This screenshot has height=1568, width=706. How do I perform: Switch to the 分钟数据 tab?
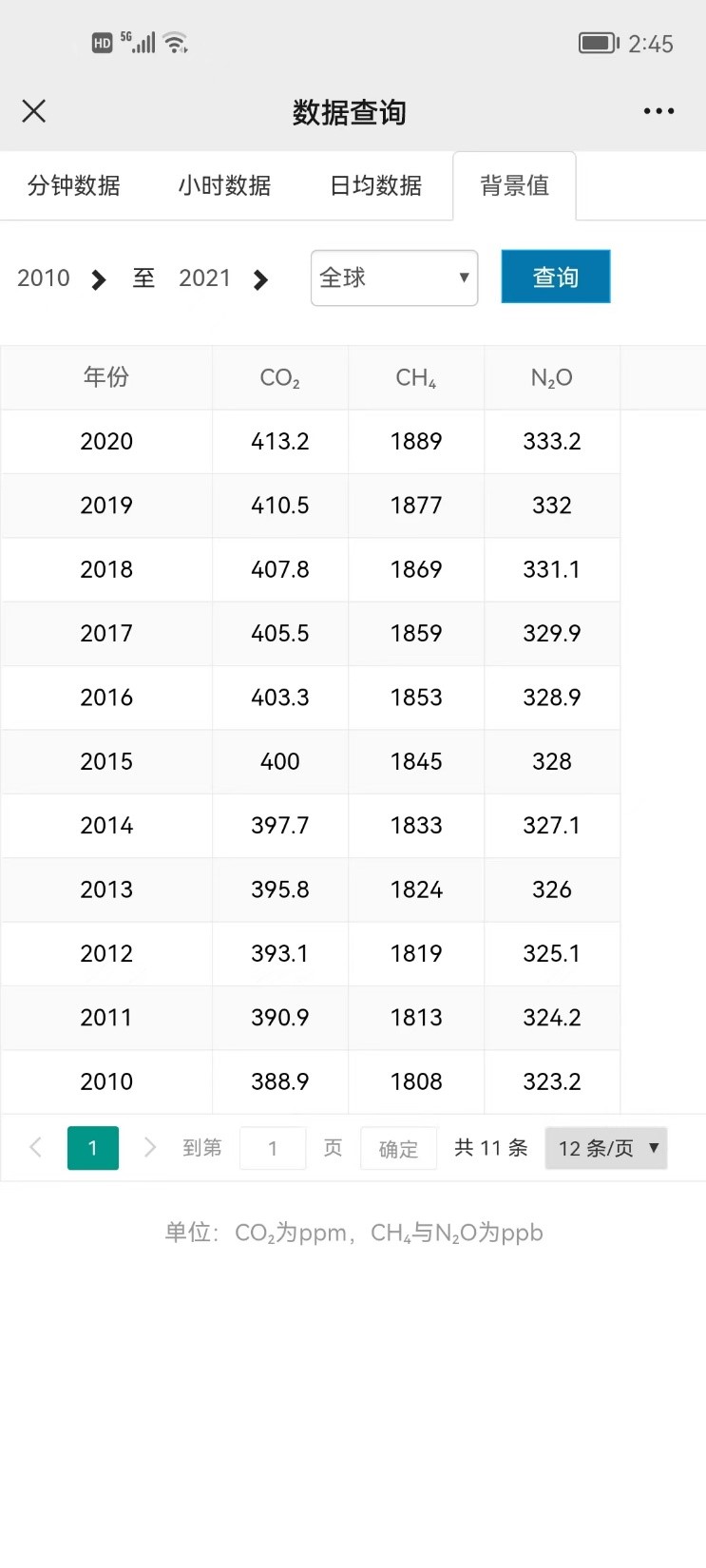73,185
